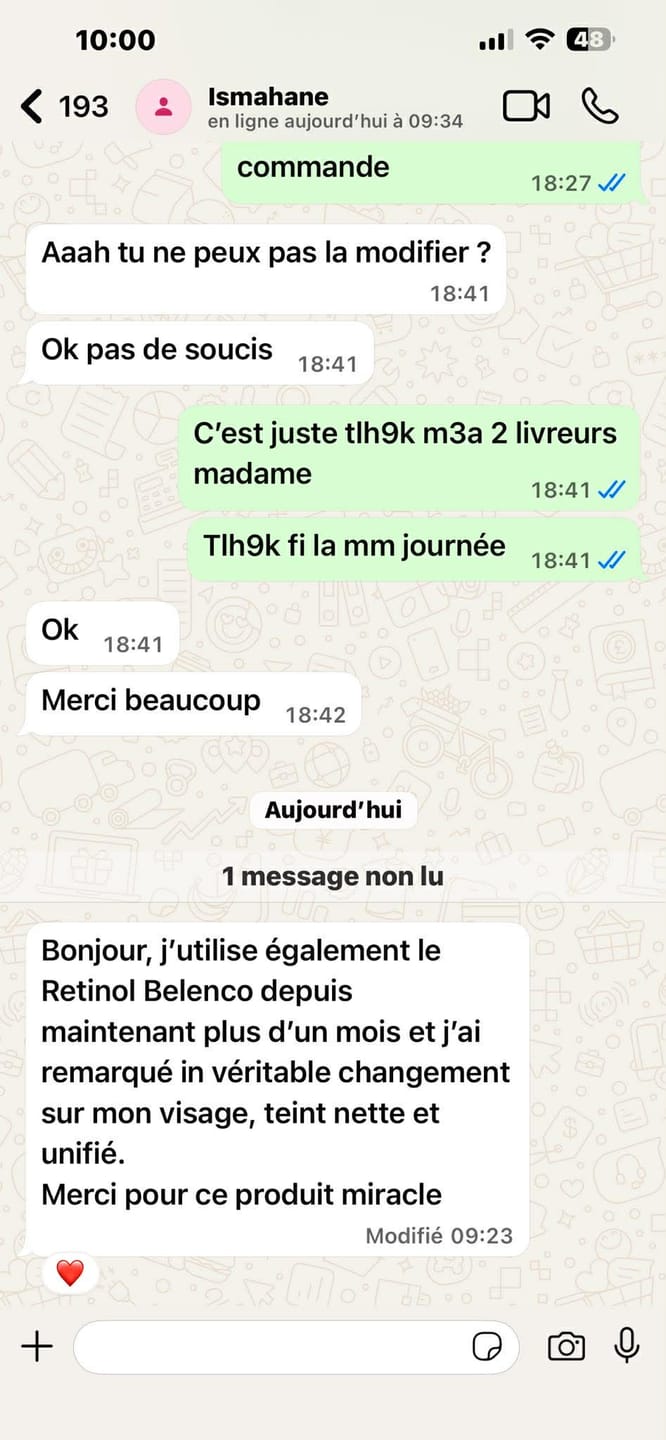
Task: Start a voice call with Ismahane
Action: [x=600, y=106]
